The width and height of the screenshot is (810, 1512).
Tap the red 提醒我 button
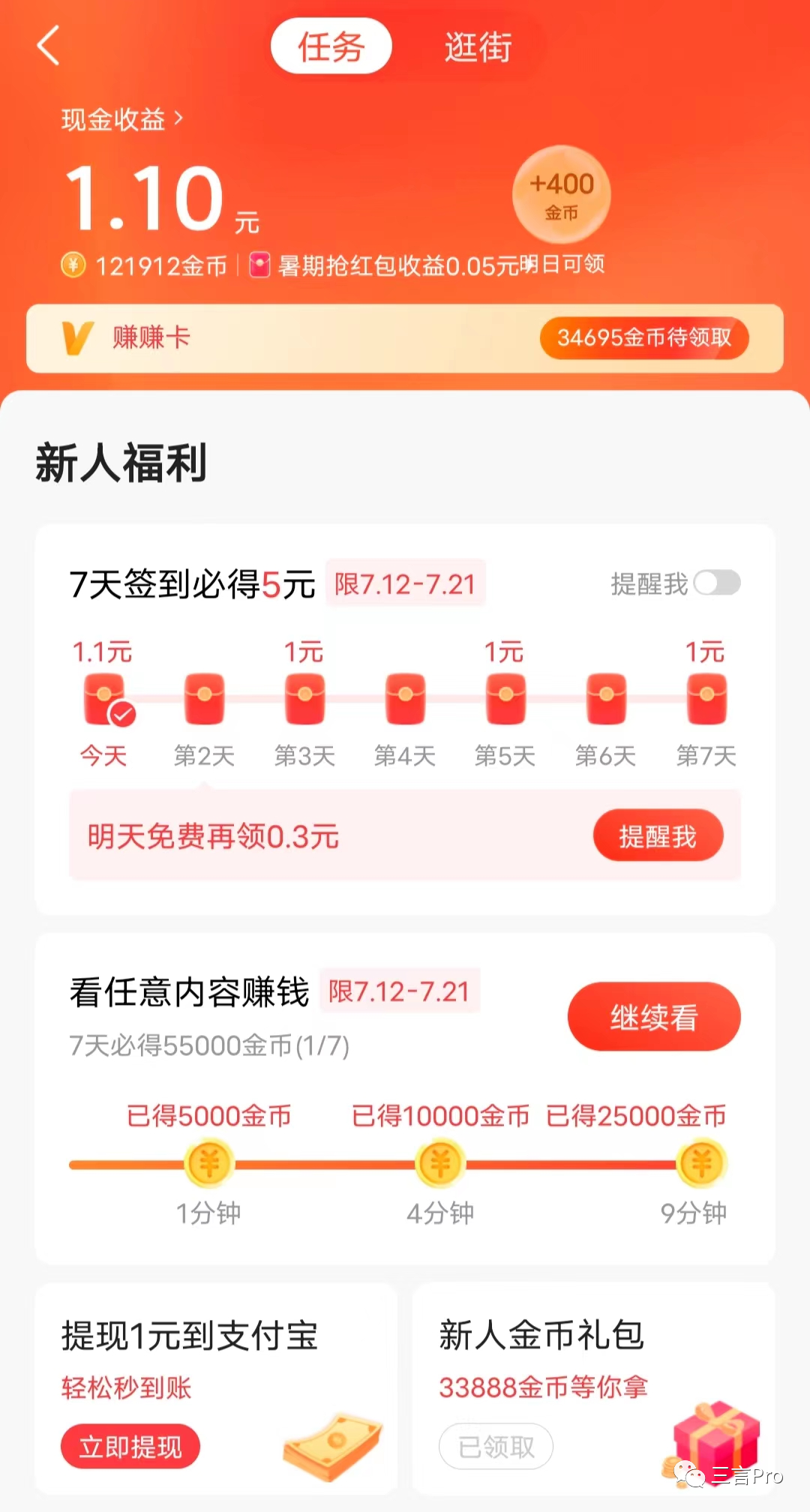[x=658, y=835]
